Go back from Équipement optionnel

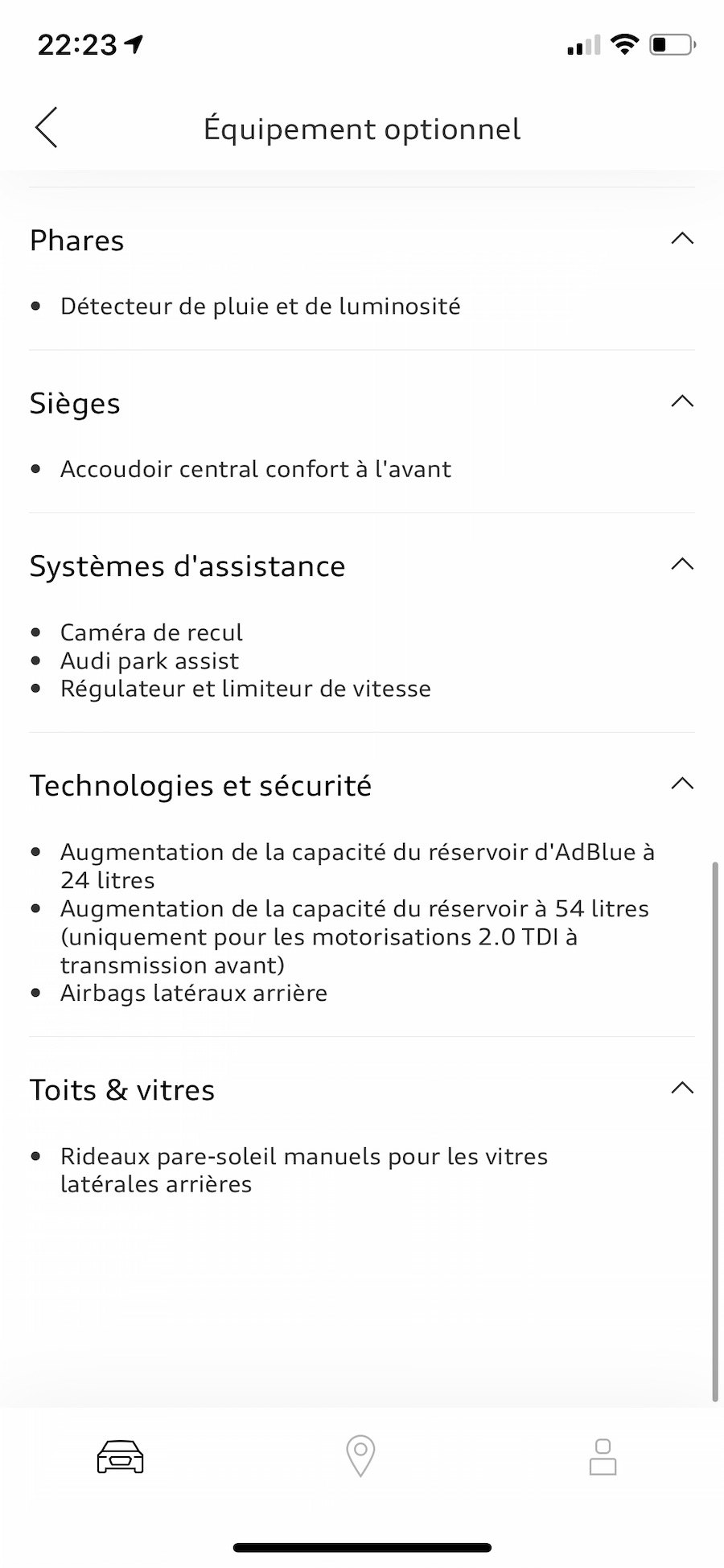47,128
